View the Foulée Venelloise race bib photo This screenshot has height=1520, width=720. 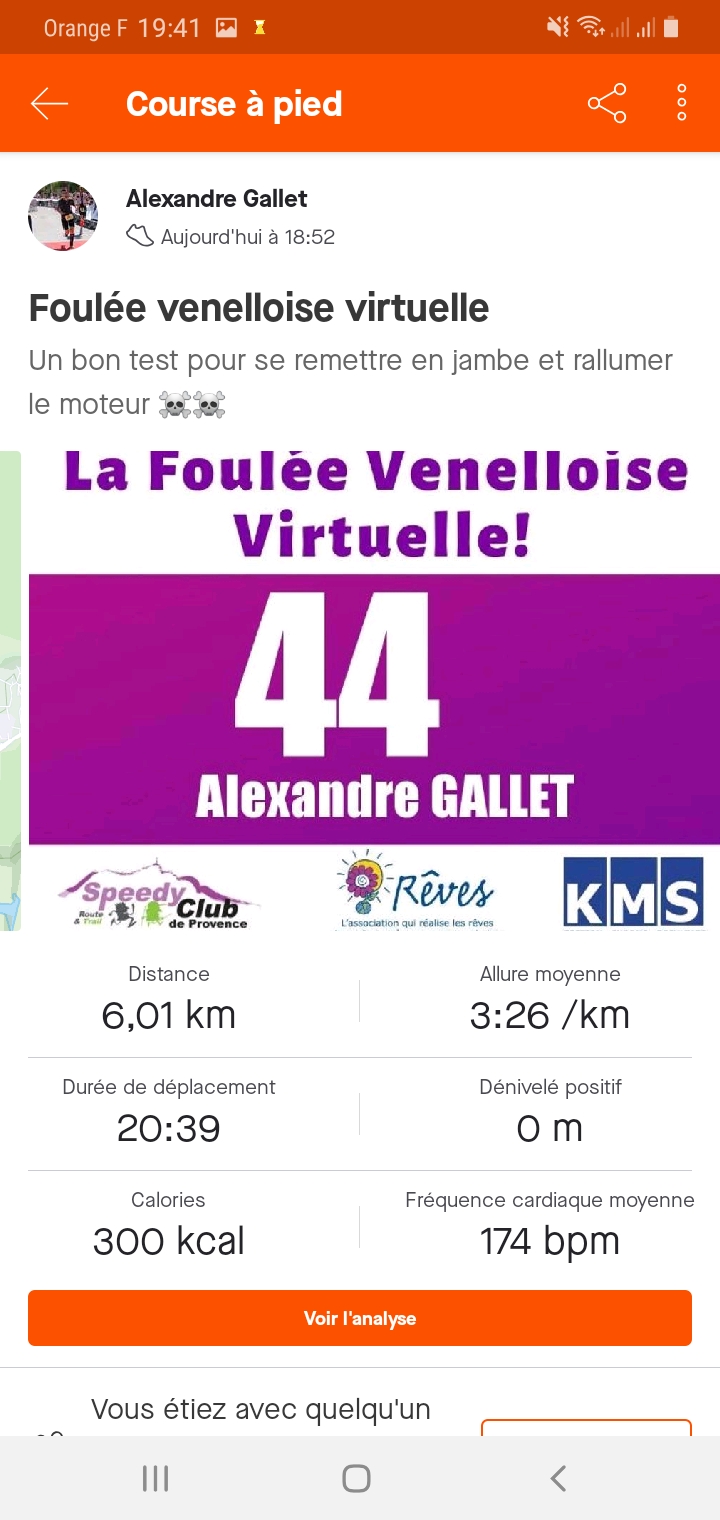pyautogui.click(x=374, y=691)
